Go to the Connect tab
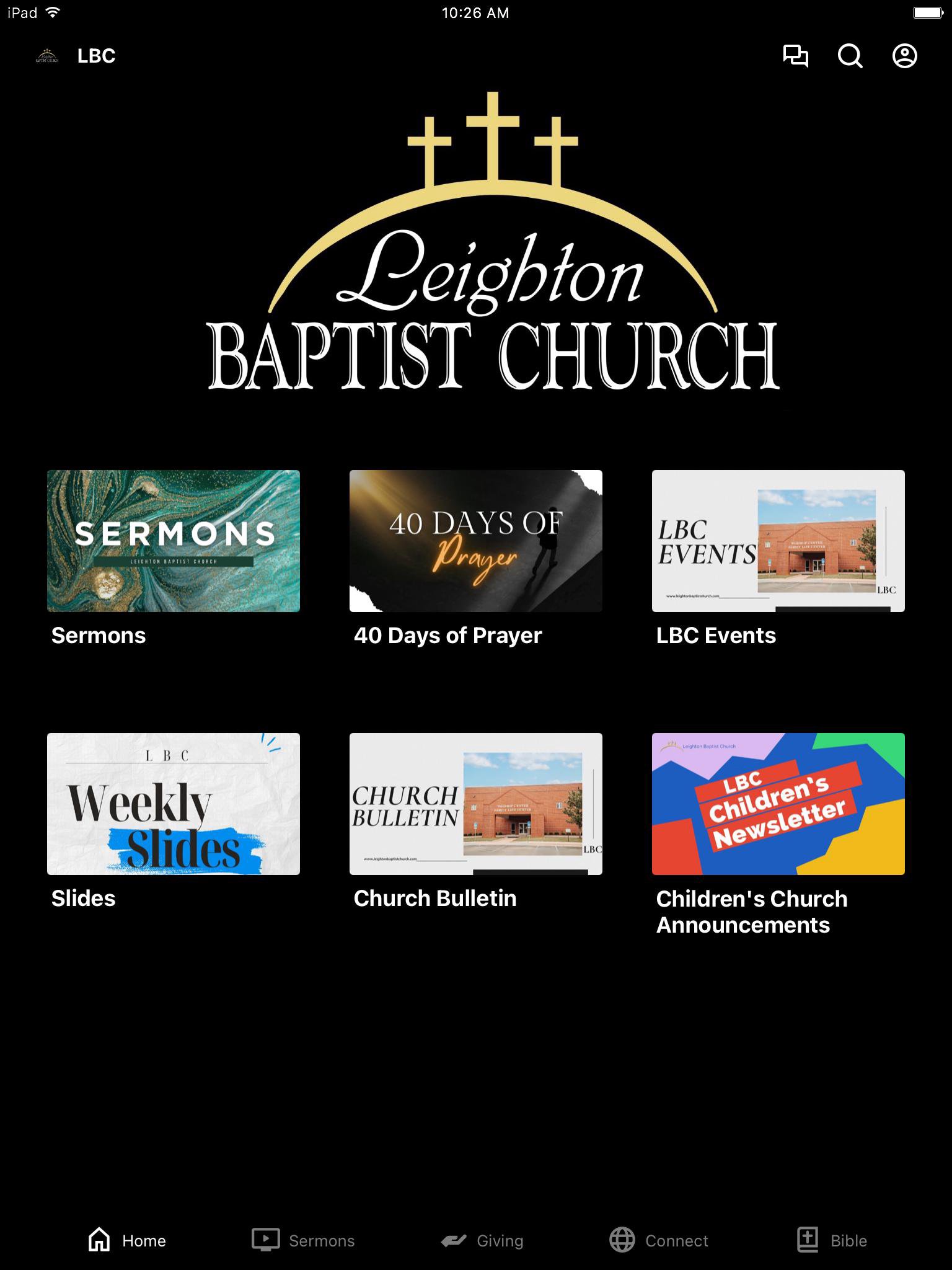The height and width of the screenshot is (1270, 952). [658, 1240]
